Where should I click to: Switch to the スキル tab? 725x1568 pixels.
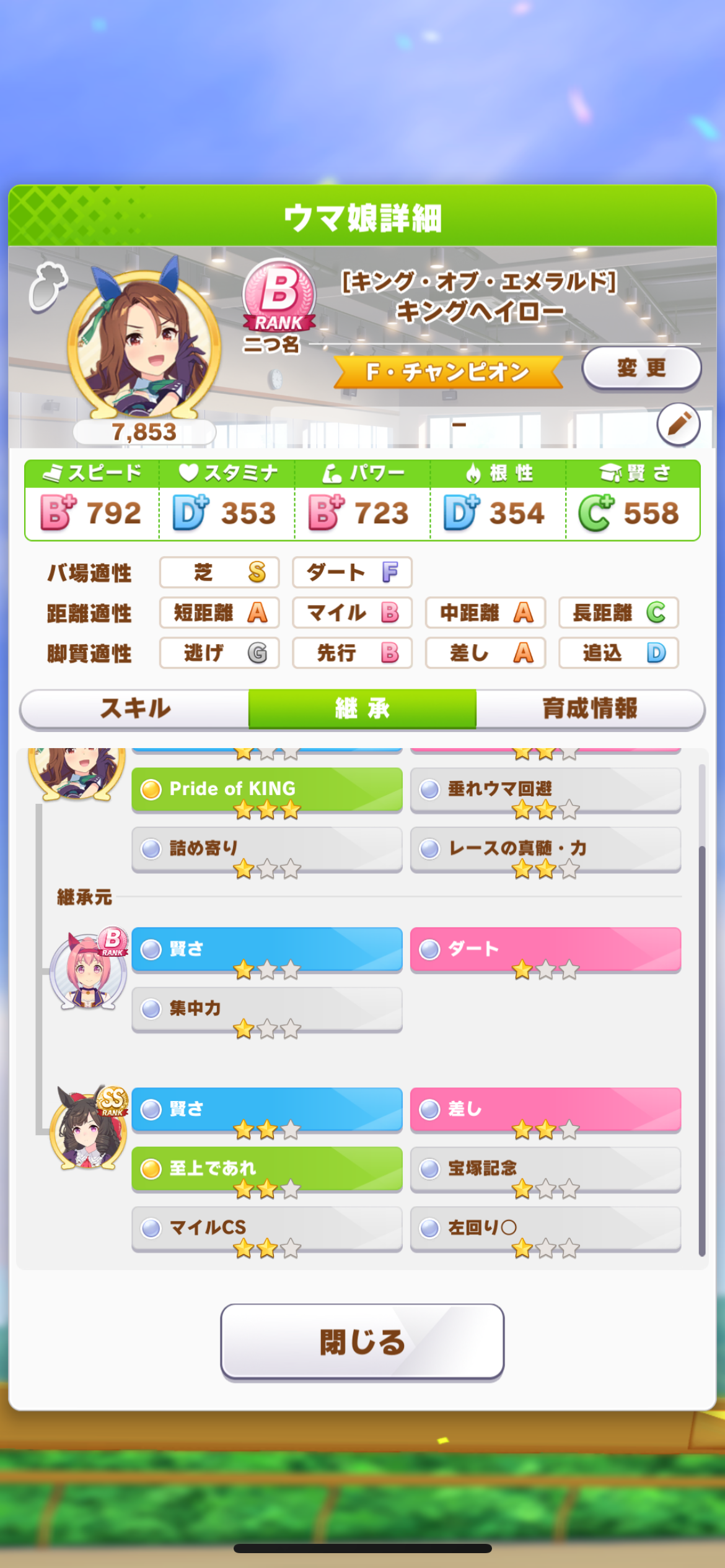pyautogui.click(x=135, y=708)
